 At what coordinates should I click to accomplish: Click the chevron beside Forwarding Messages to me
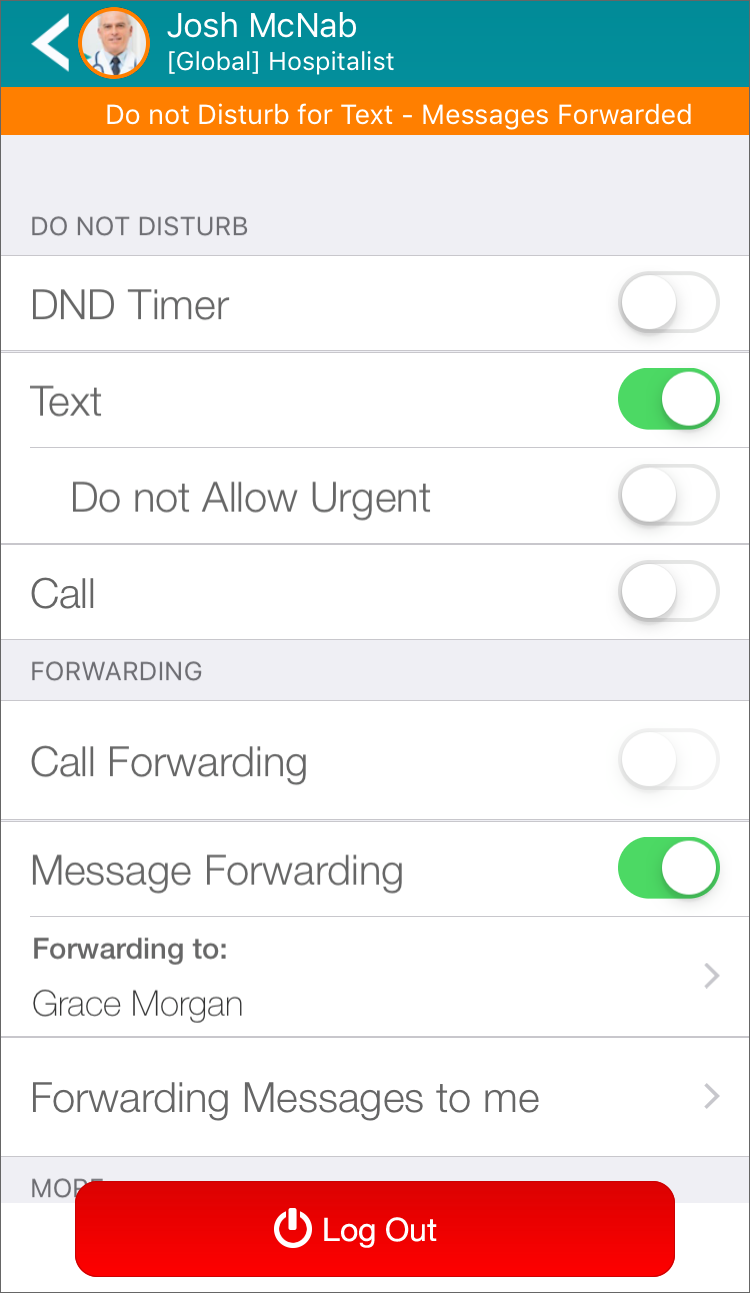click(711, 1097)
